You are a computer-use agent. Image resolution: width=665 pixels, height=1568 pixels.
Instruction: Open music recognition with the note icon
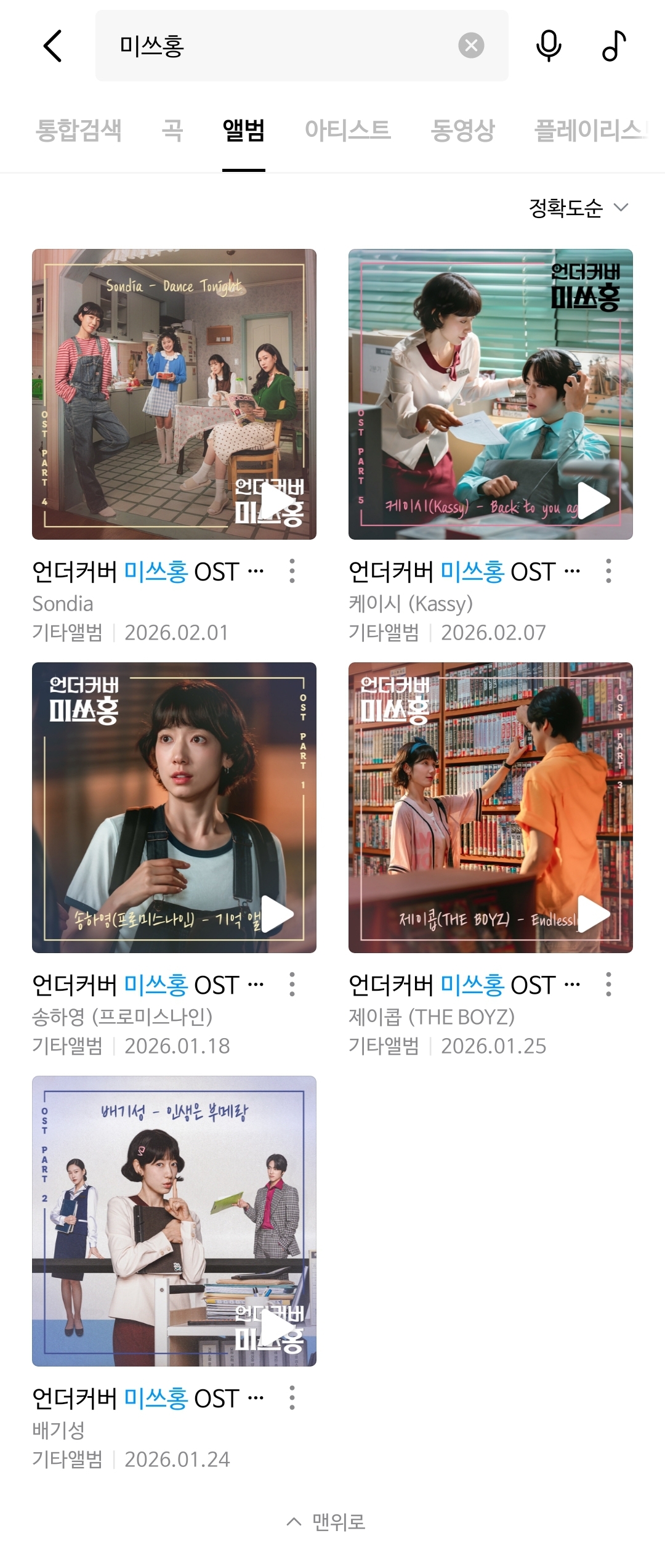pyautogui.click(x=614, y=46)
